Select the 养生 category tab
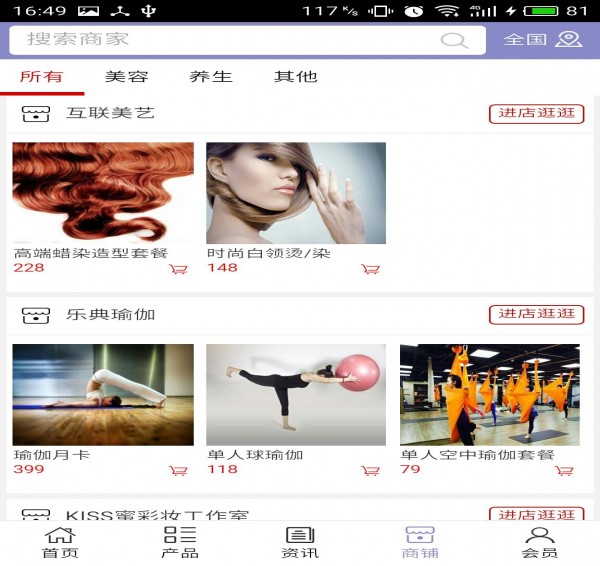Image resolution: width=600 pixels, height=566 pixels. (210, 76)
